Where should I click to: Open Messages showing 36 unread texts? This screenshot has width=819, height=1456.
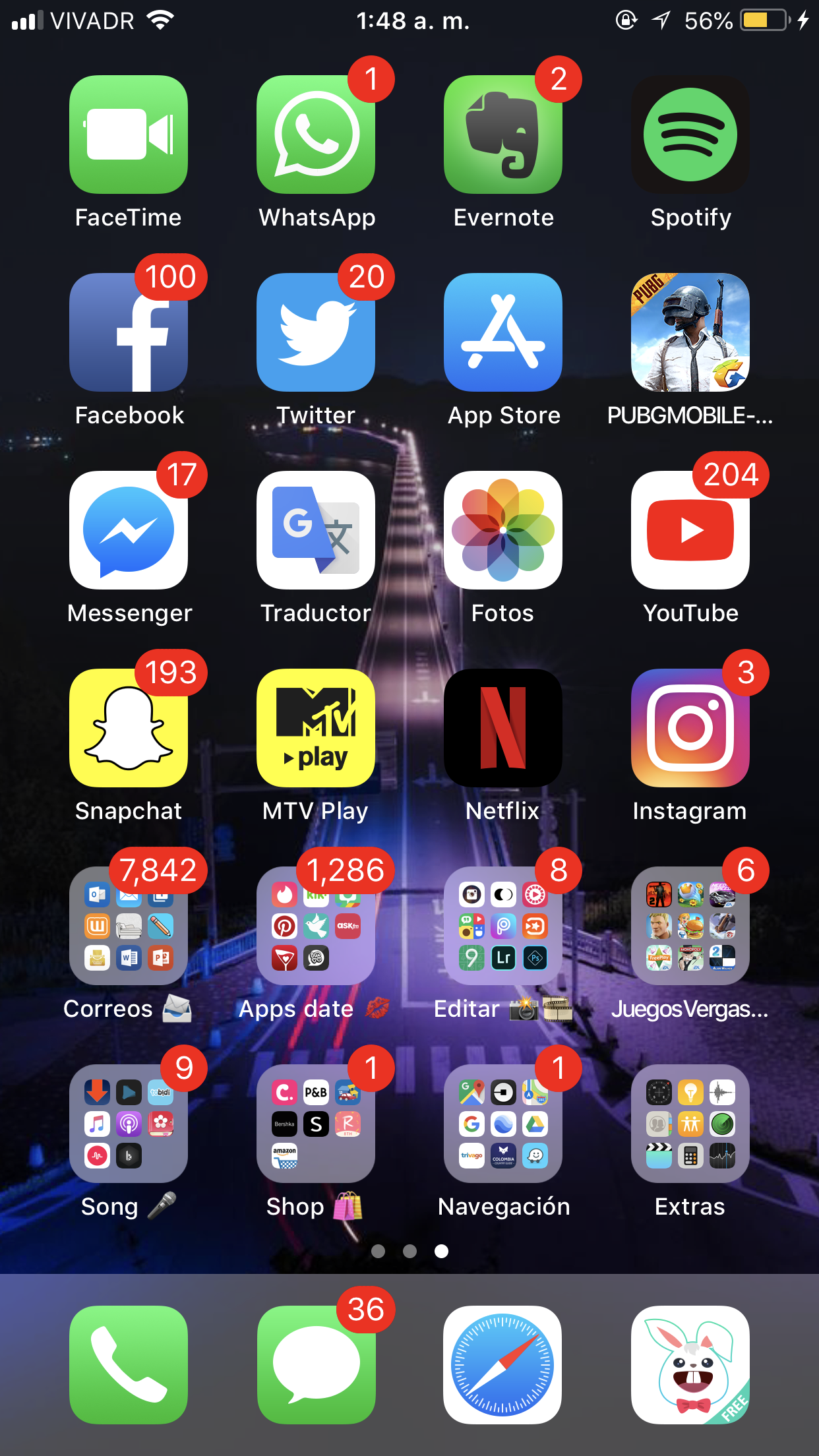pyautogui.click(x=315, y=1362)
